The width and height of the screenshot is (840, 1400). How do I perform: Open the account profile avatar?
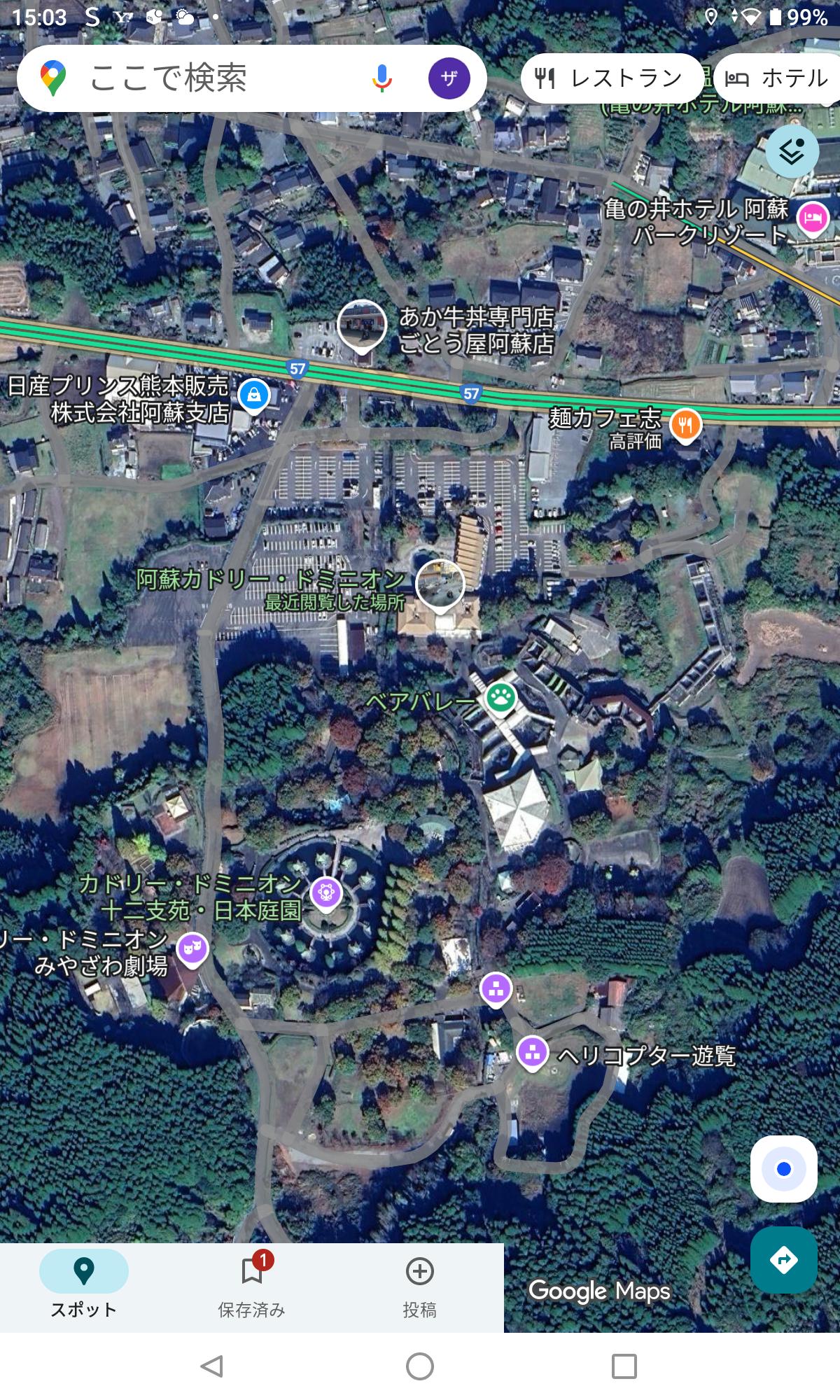449,78
